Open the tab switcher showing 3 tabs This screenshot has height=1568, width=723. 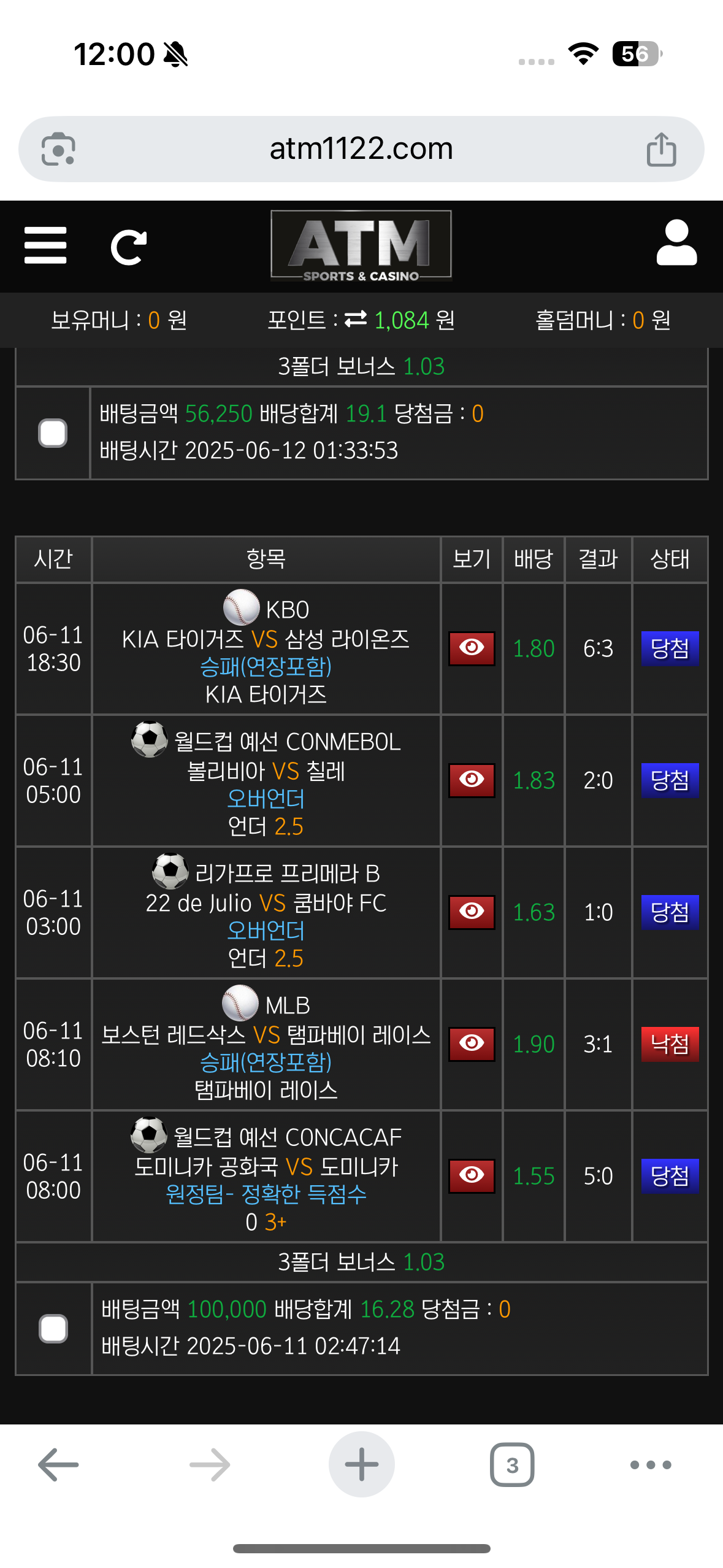[512, 1465]
